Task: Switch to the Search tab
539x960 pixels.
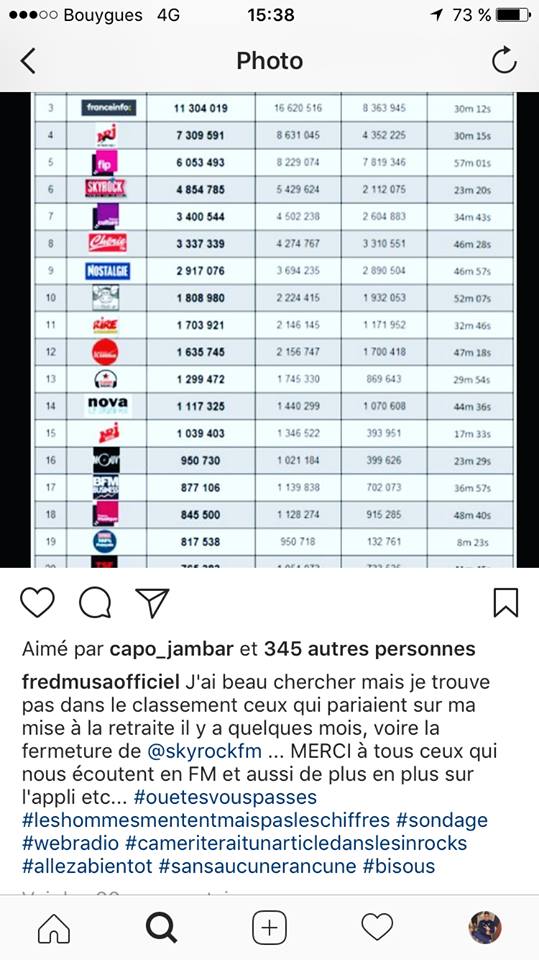Action: coord(162,928)
